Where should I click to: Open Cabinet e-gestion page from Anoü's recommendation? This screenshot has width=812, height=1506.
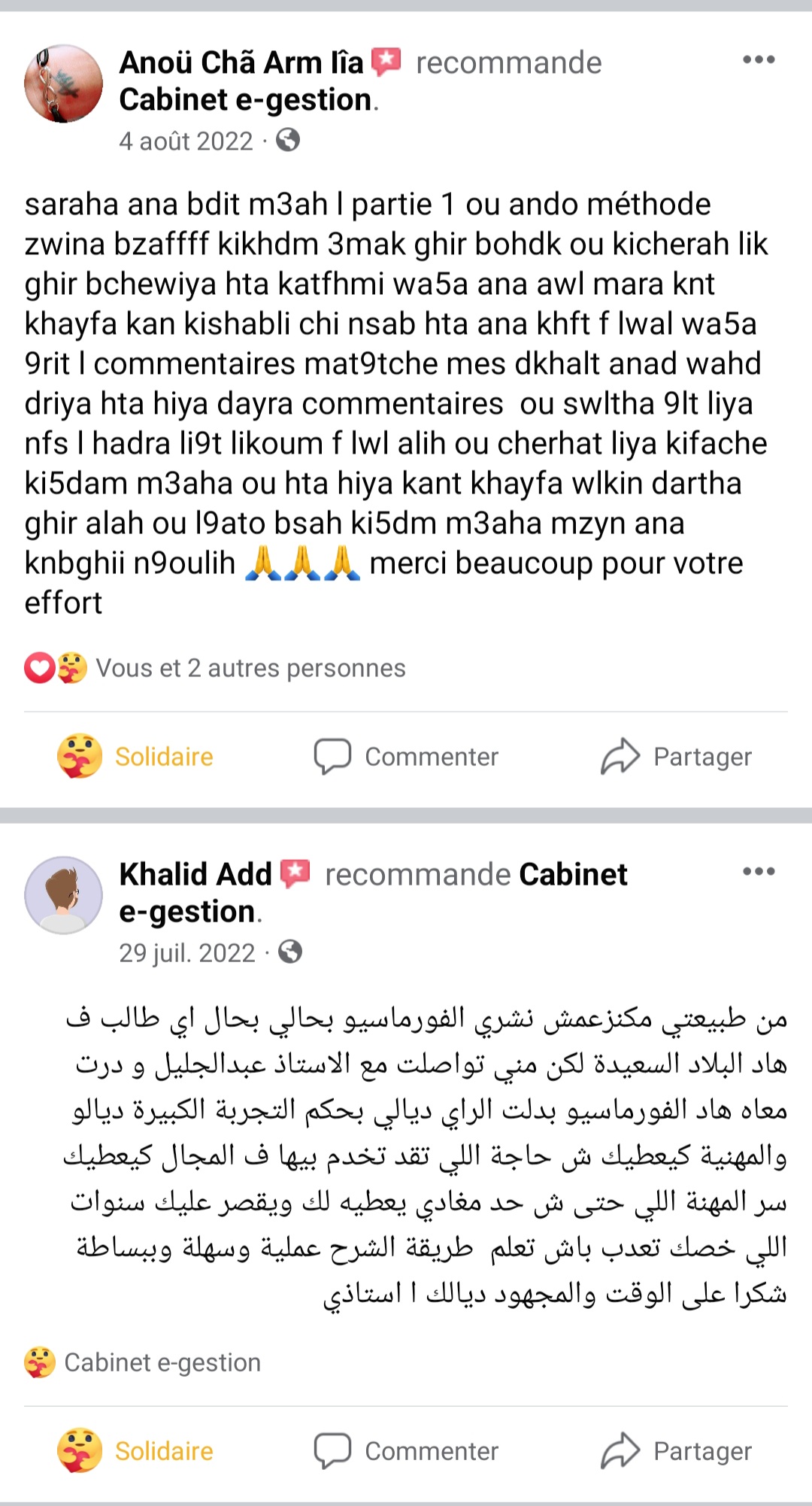245,100
